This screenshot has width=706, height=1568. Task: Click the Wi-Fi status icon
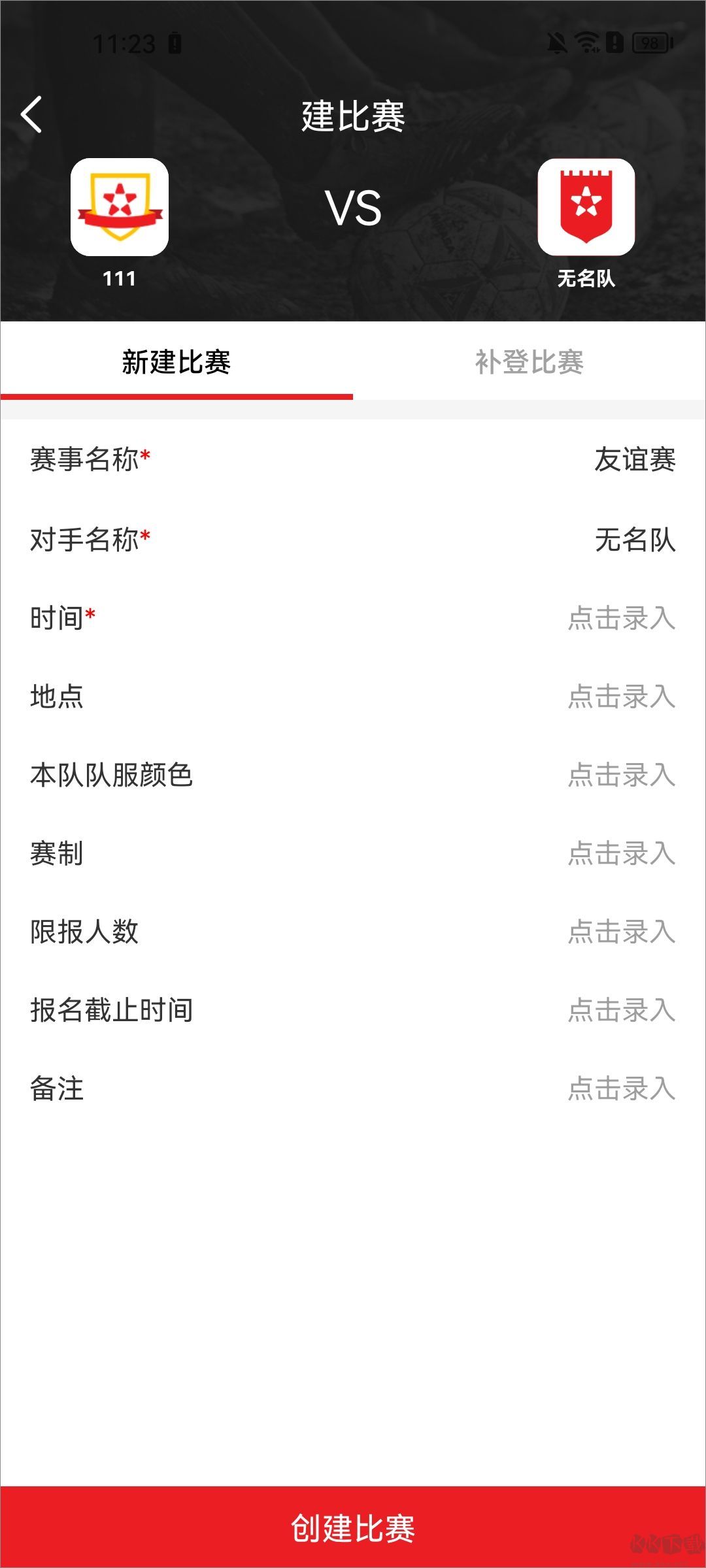pyautogui.click(x=586, y=43)
